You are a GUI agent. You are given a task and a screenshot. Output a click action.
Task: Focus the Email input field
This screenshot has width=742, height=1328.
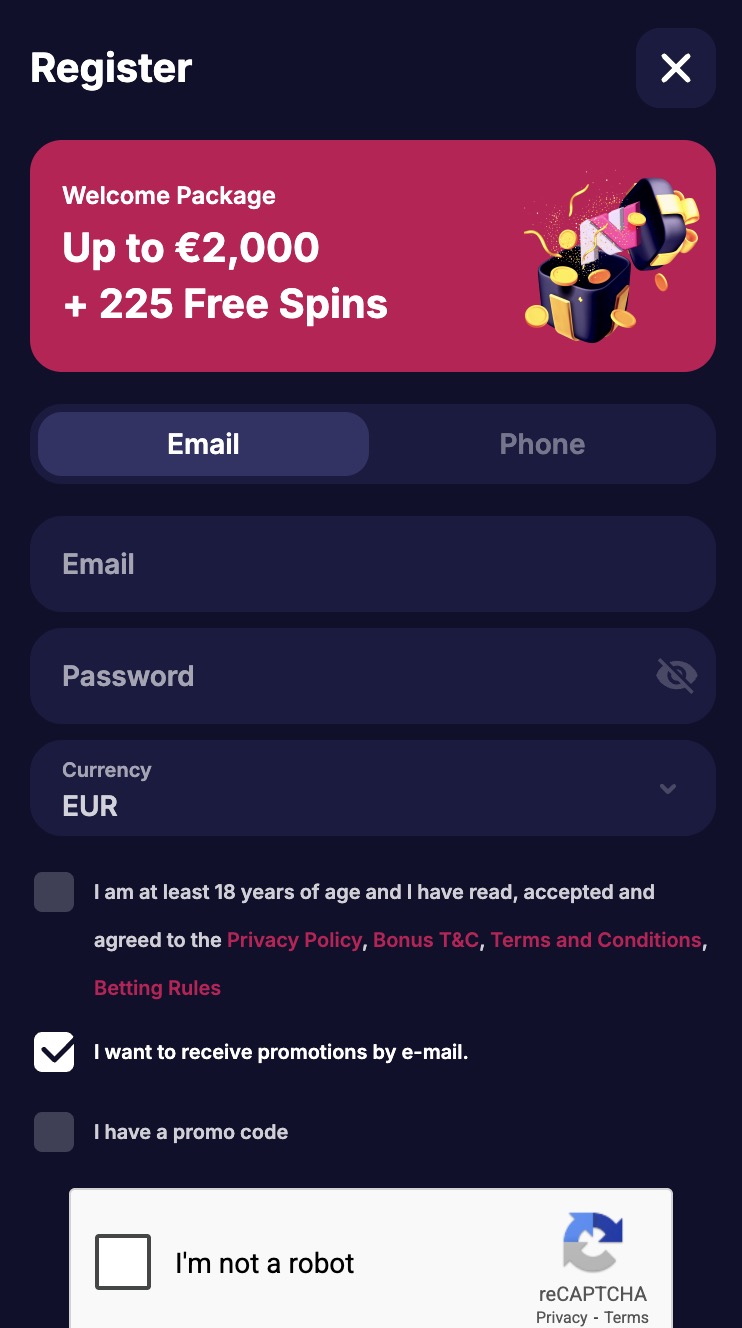(x=372, y=564)
